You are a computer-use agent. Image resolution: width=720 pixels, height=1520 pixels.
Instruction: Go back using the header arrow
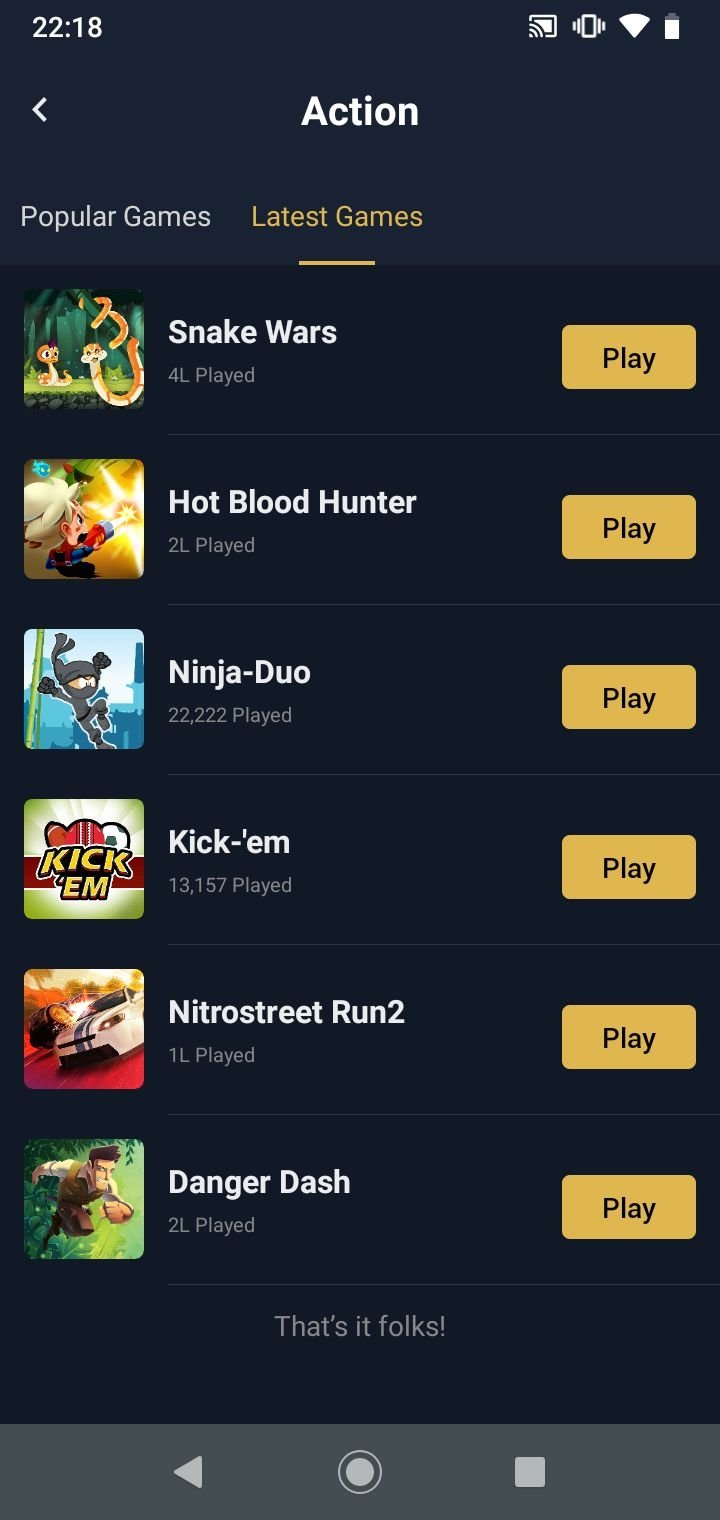(x=40, y=110)
